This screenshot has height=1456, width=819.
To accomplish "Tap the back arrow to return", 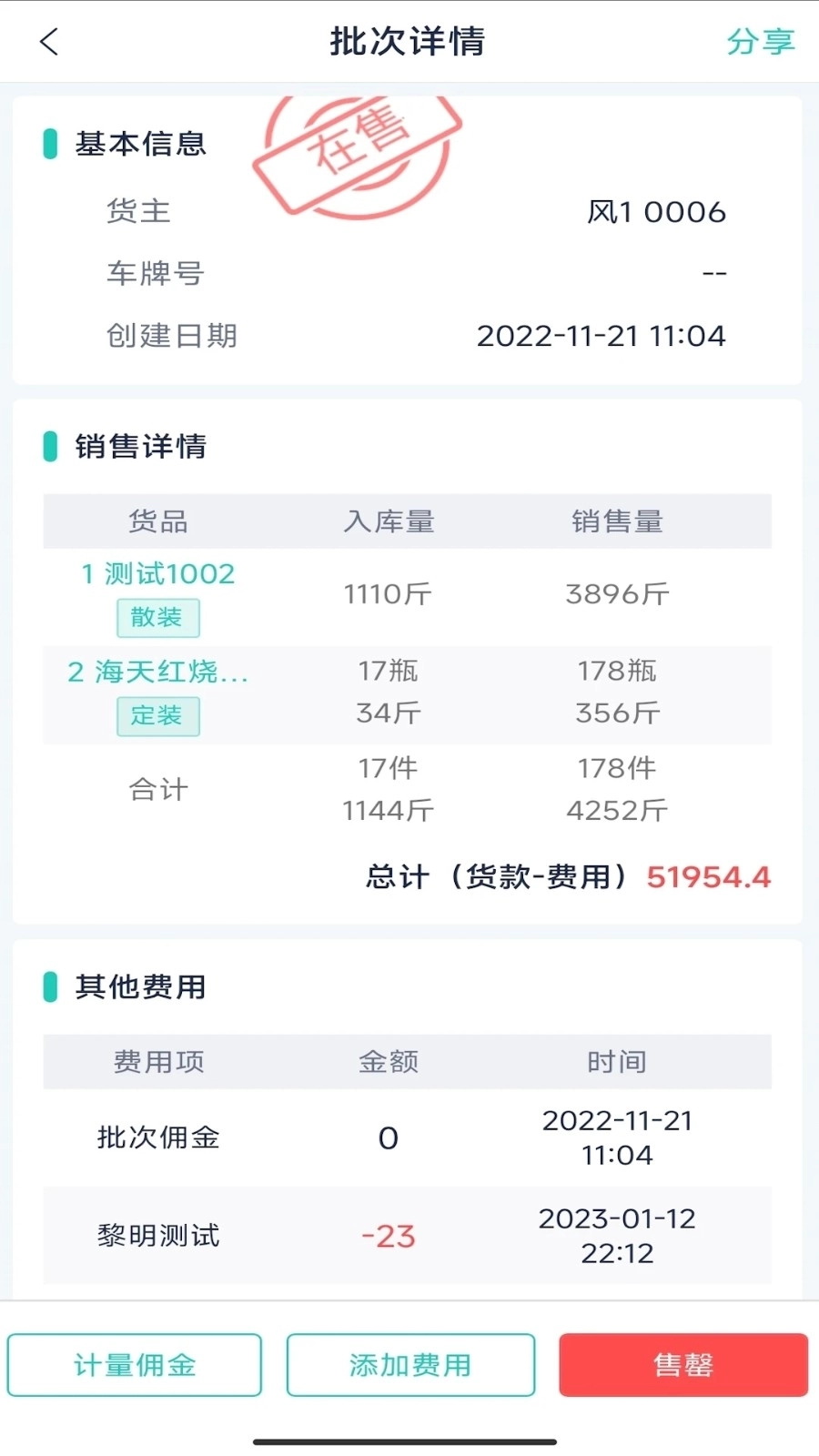I will [x=48, y=41].
